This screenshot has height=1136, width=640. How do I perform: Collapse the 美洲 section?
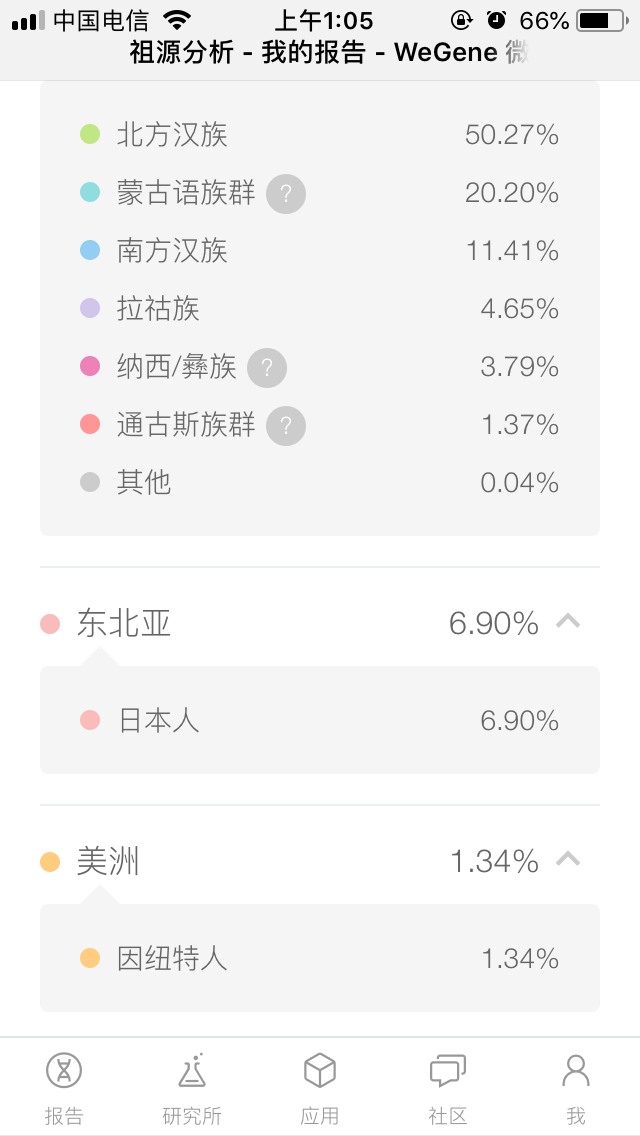pyautogui.click(x=568, y=861)
